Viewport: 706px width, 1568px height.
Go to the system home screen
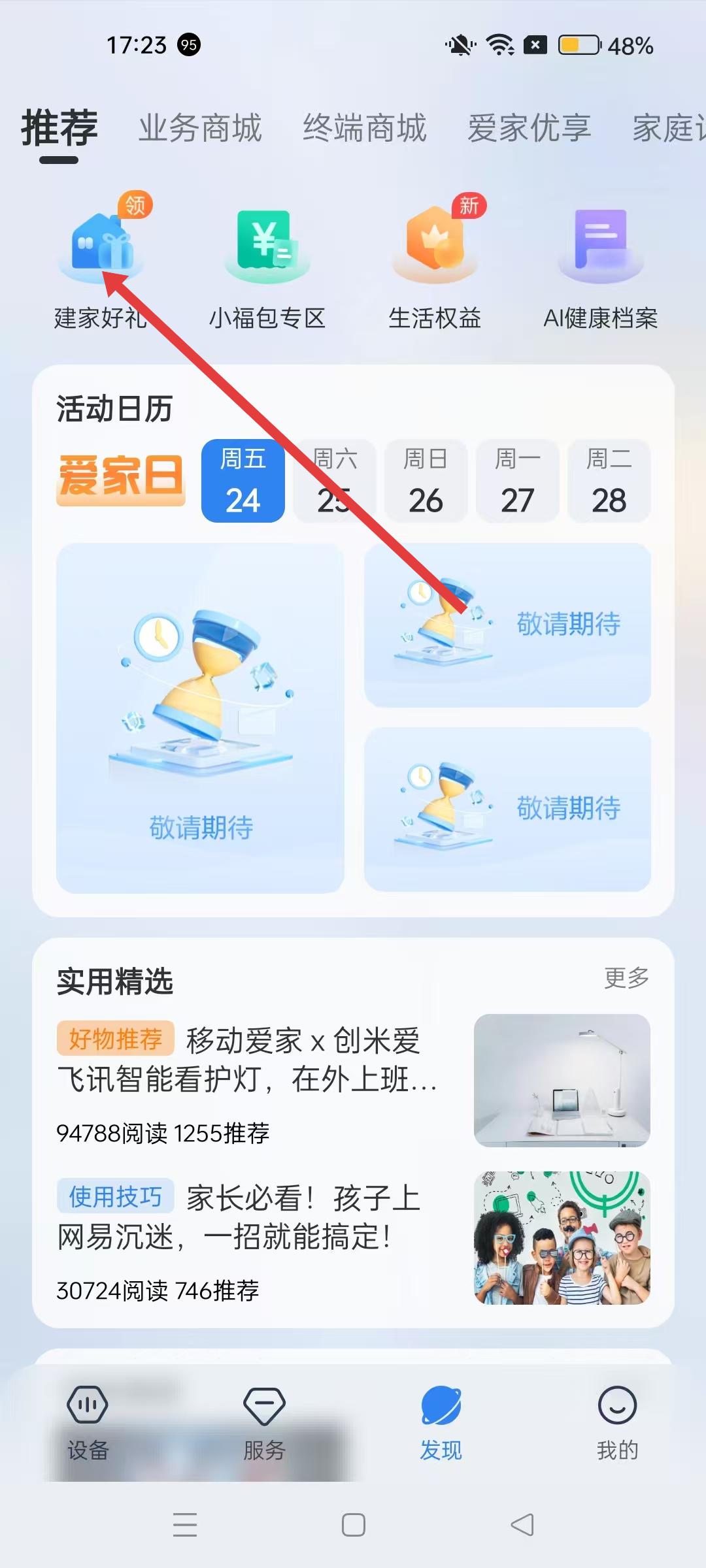click(353, 1526)
